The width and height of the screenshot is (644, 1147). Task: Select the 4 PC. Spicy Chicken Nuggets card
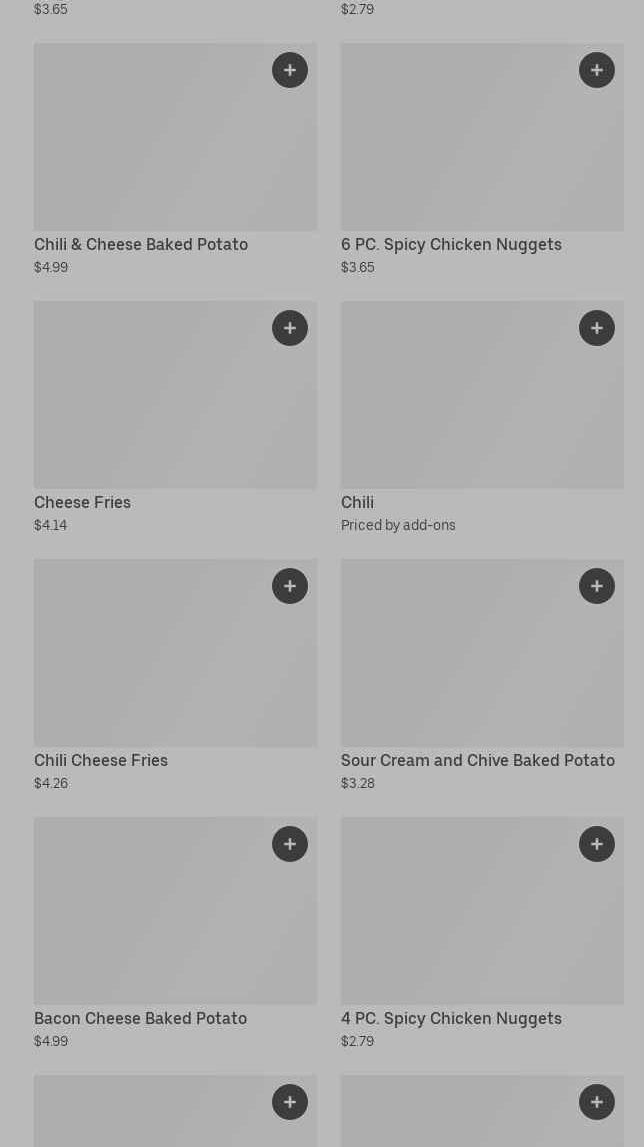[460, 924]
